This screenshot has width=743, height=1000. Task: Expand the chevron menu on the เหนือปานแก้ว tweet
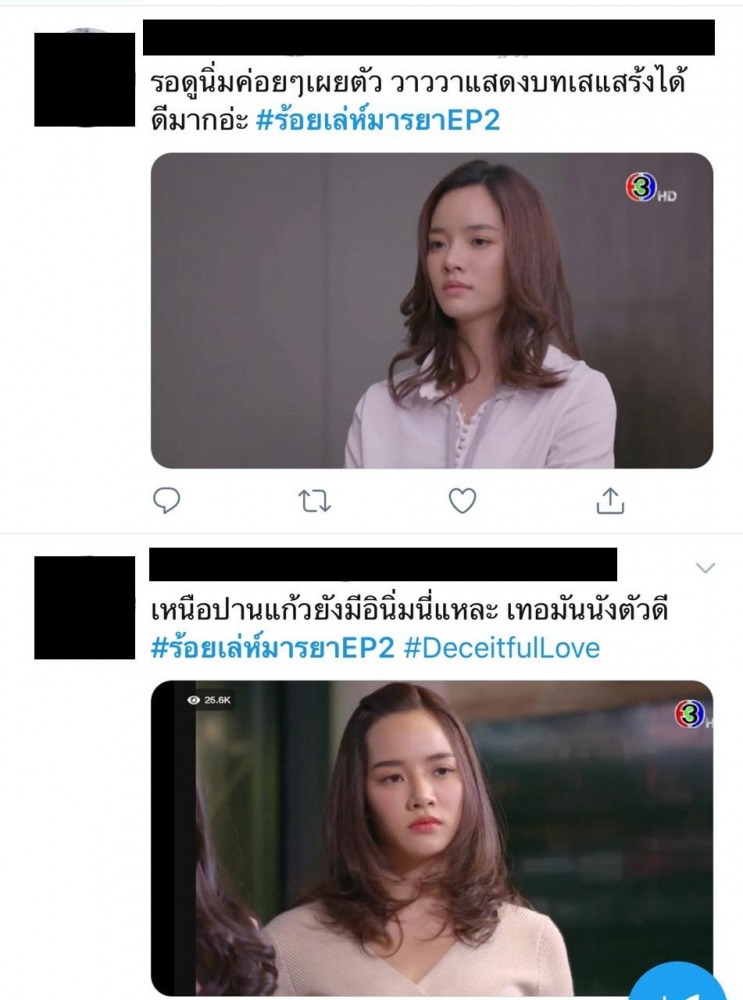[705, 568]
